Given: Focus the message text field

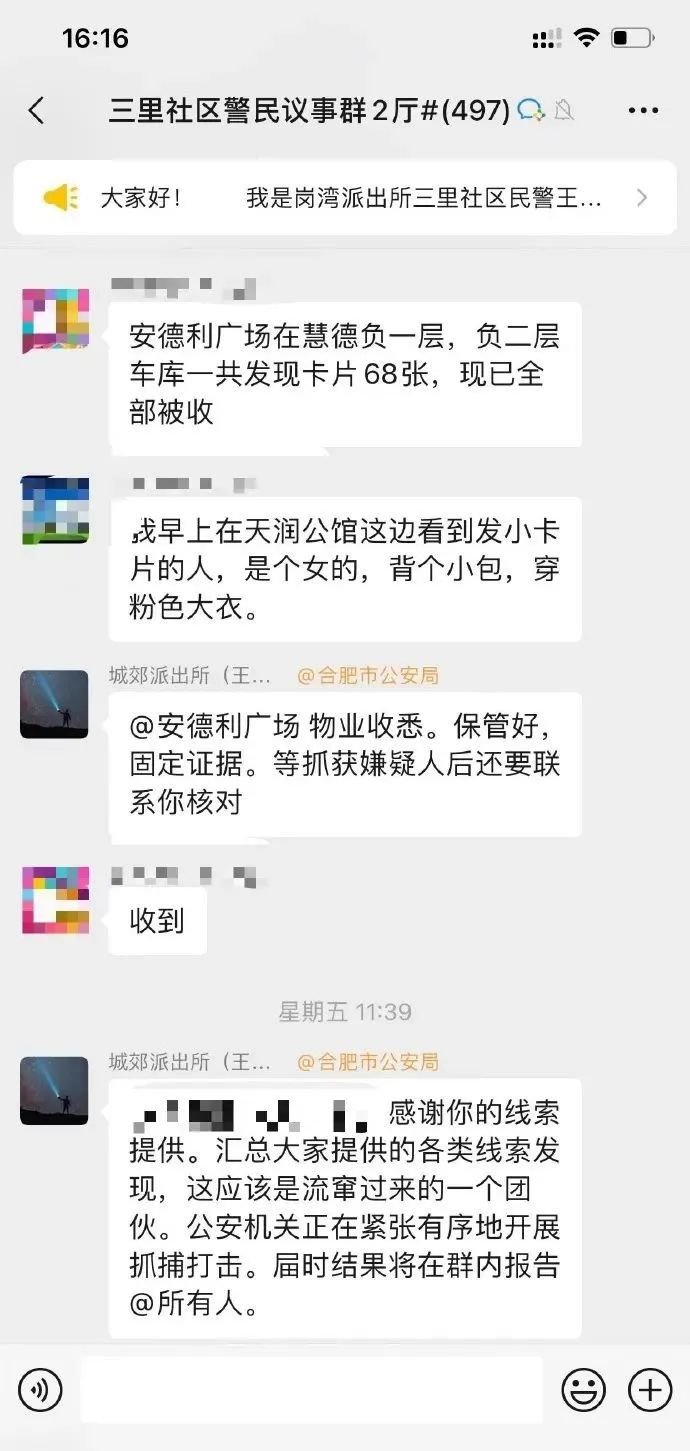Looking at the screenshot, I should [x=311, y=1389].
